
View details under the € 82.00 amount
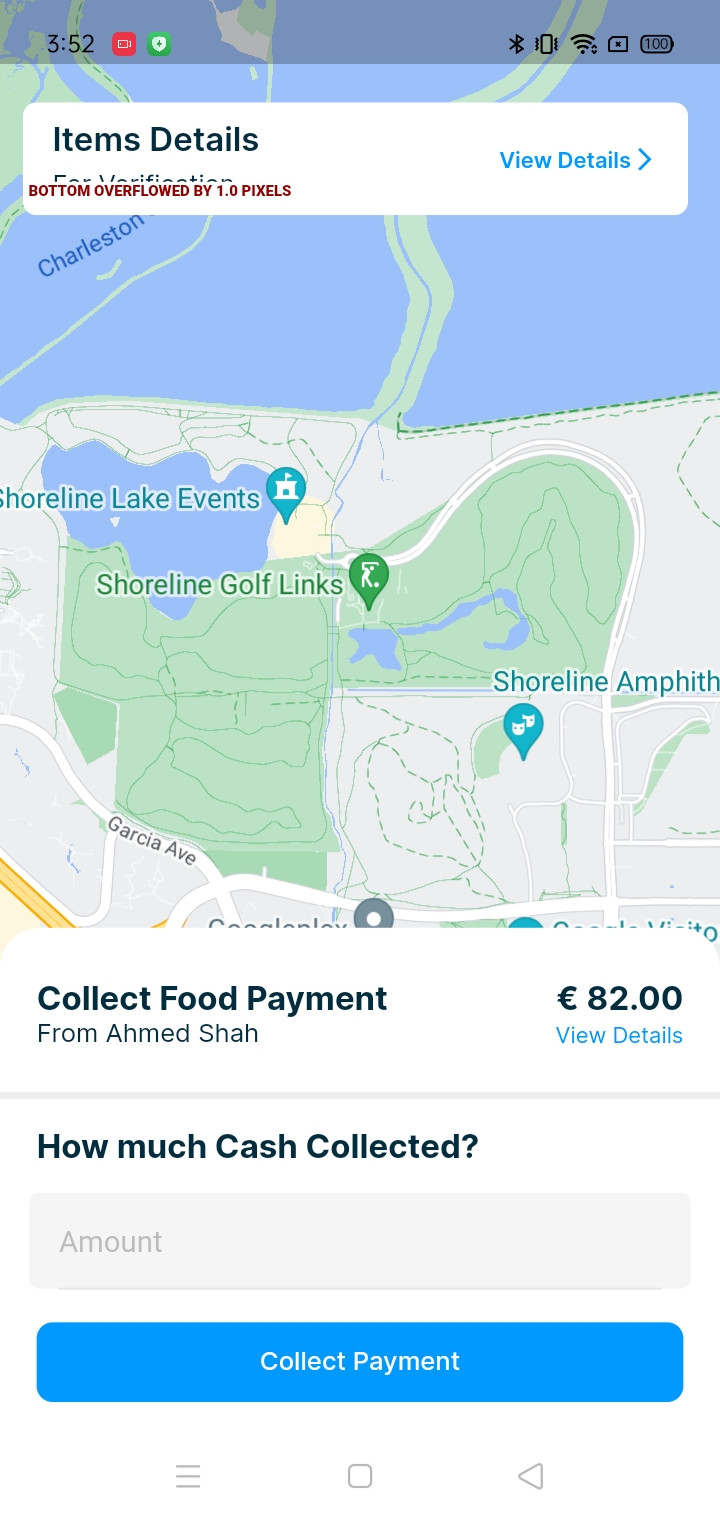(619, 1035)
